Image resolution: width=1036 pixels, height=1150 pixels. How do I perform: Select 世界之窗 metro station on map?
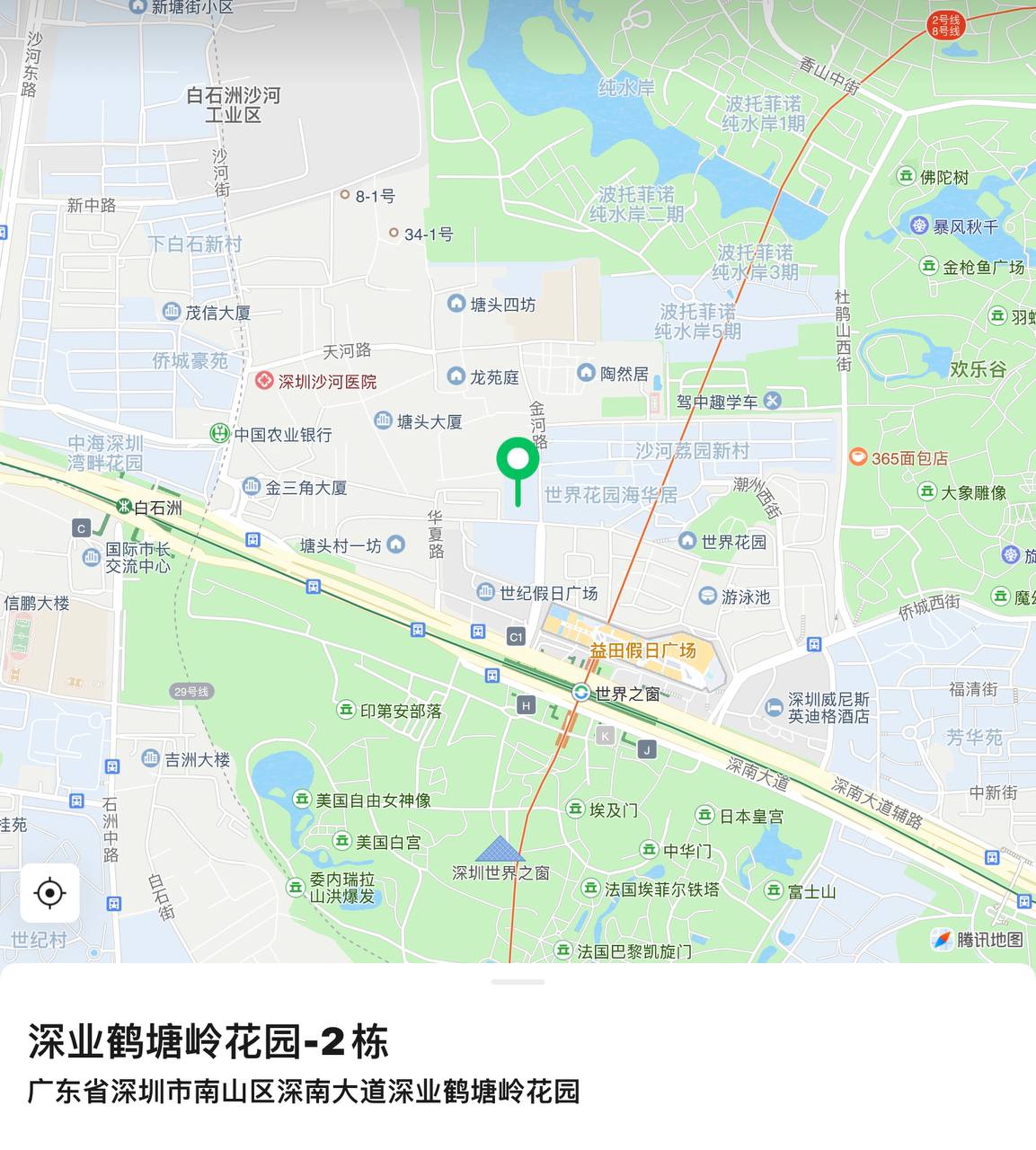pyautogui.click(x=581, y=693)
